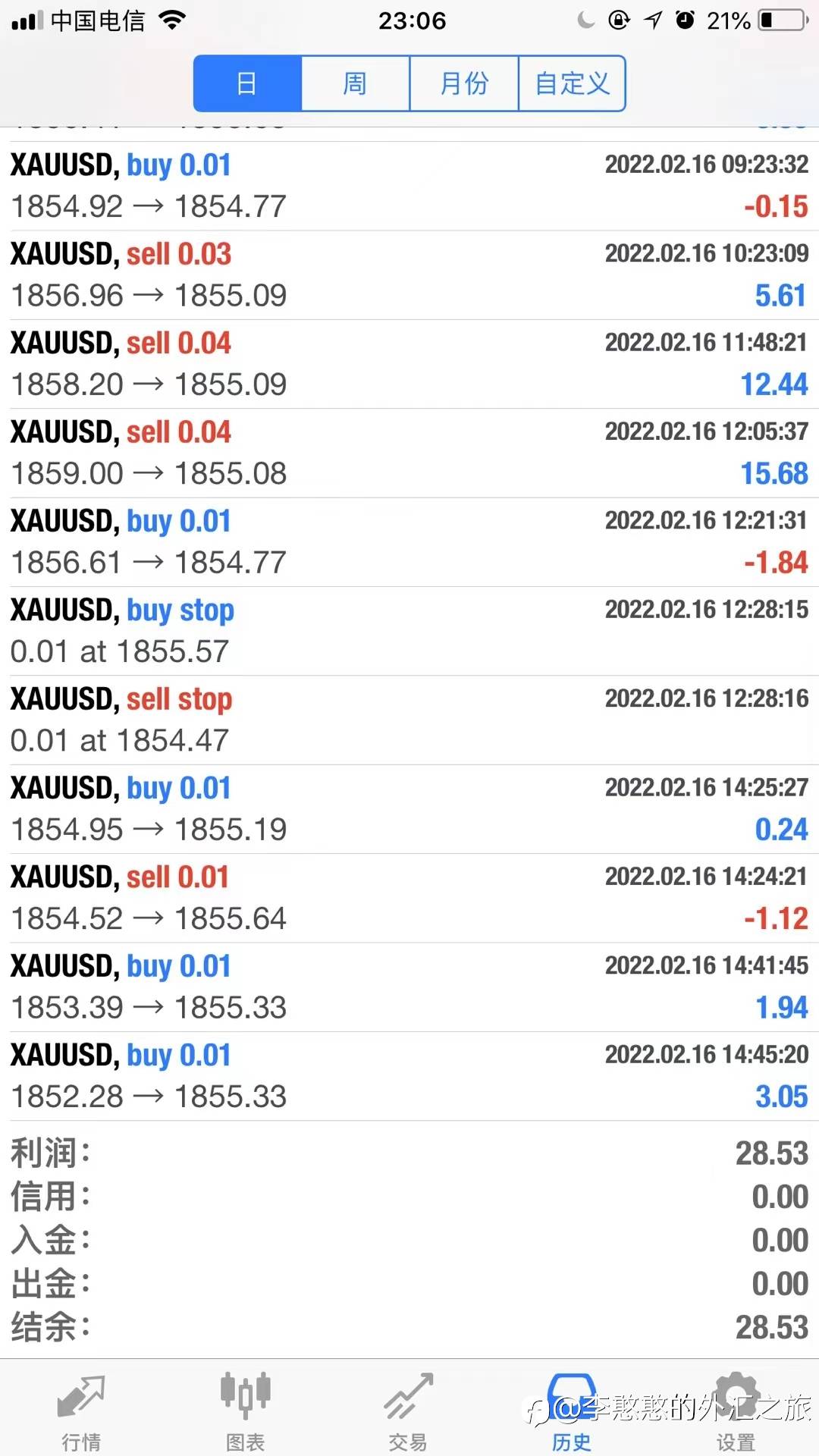
Task: Switch to the 周 (week) tab
Action: point(356,83)
